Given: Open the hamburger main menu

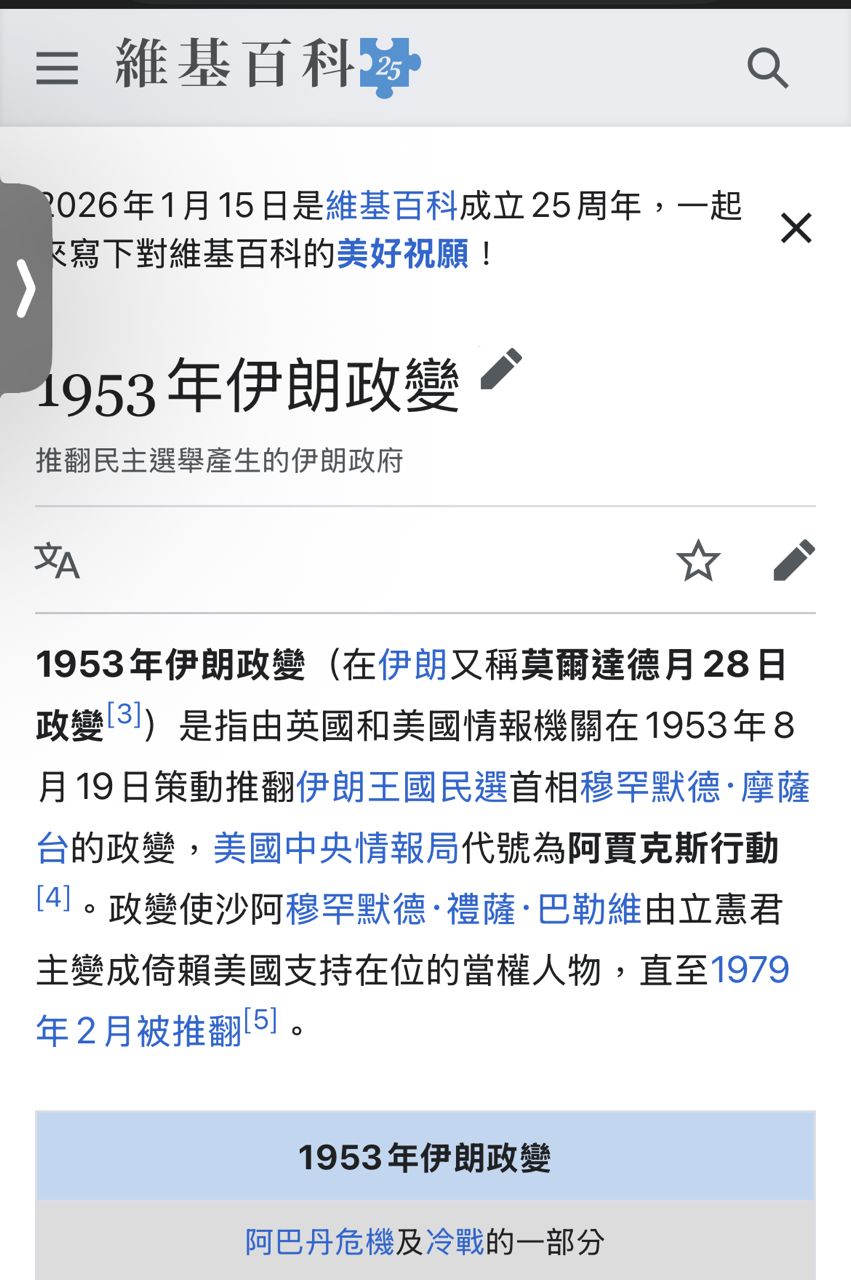Looking at the screenshot, I should 57,67.
